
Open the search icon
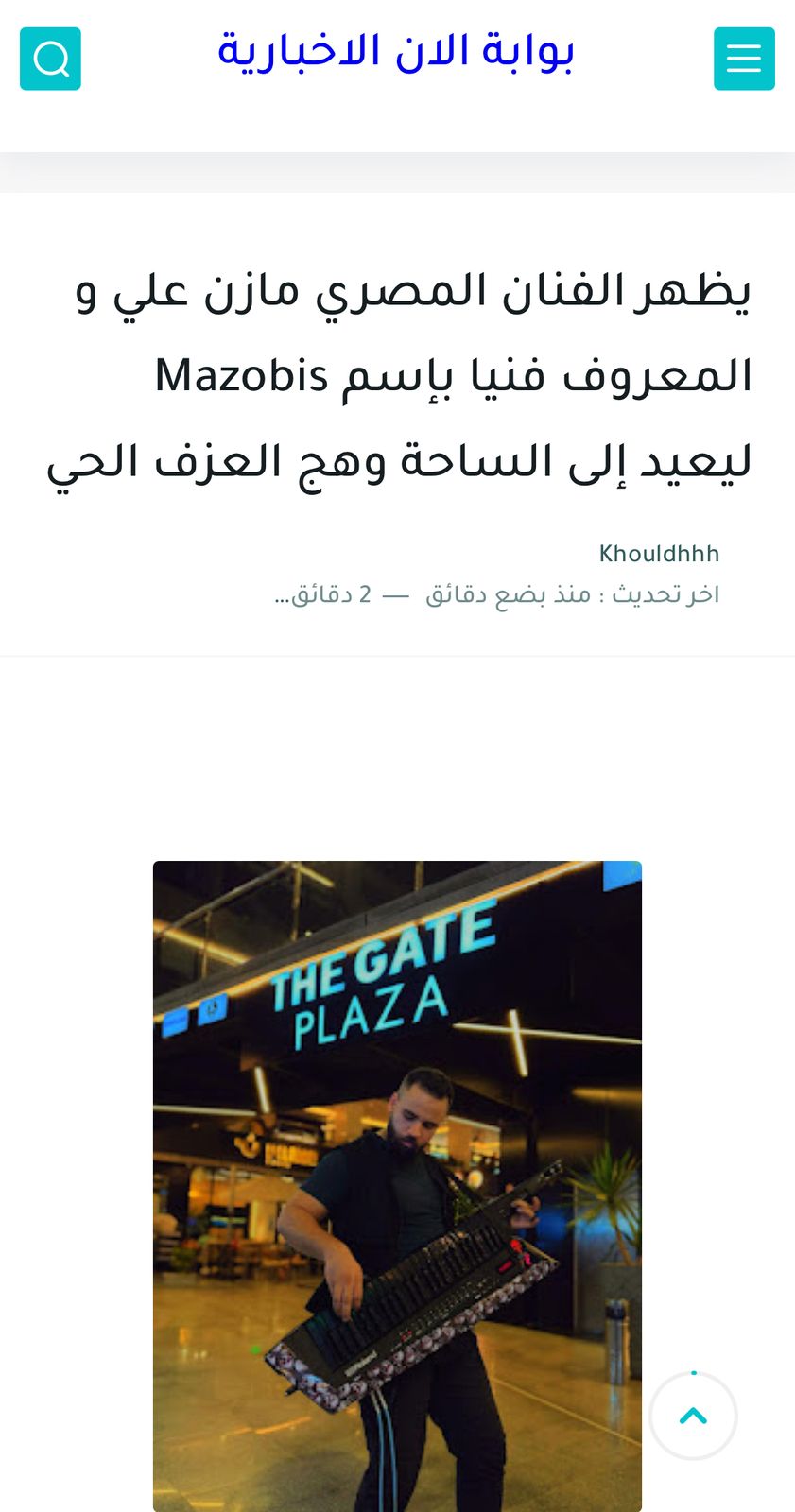[x=50, y=59]
